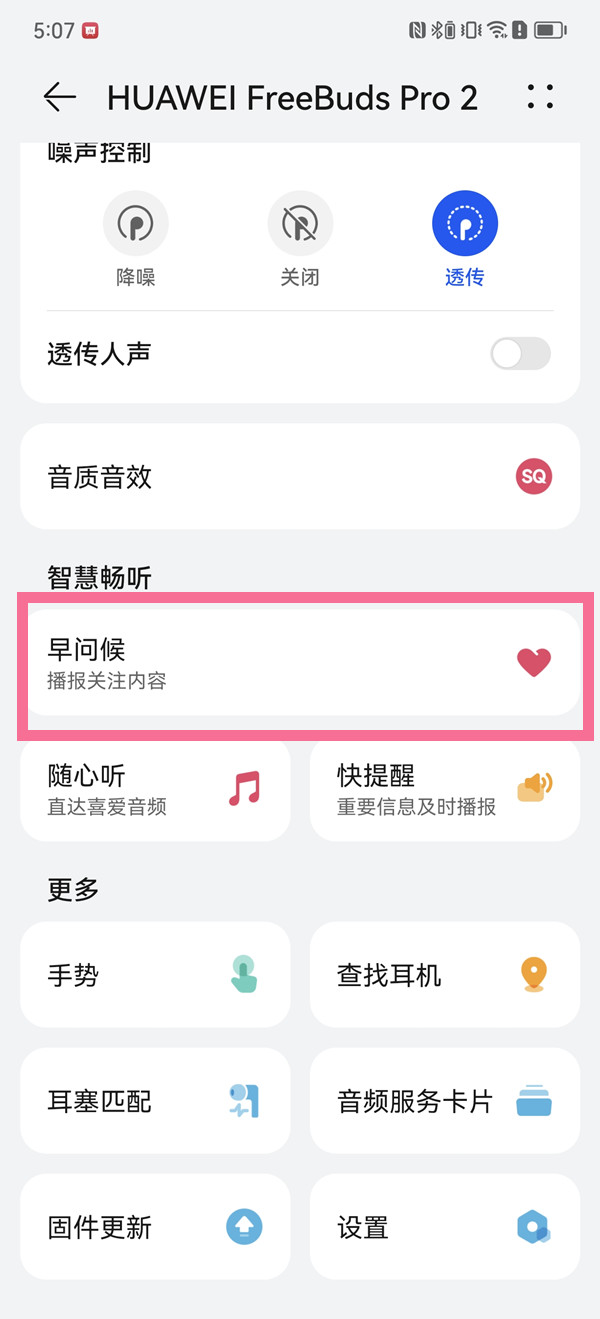Open the 快提醒 quick reminder card

pyautogui.click(x=445, y=789)
